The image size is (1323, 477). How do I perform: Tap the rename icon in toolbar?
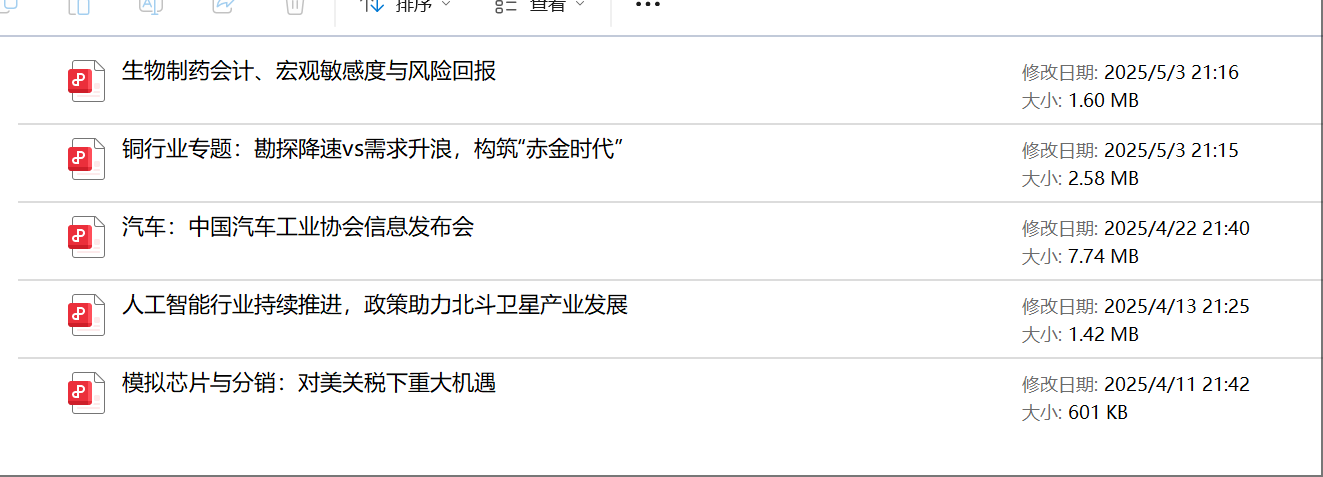click(150, 6)
